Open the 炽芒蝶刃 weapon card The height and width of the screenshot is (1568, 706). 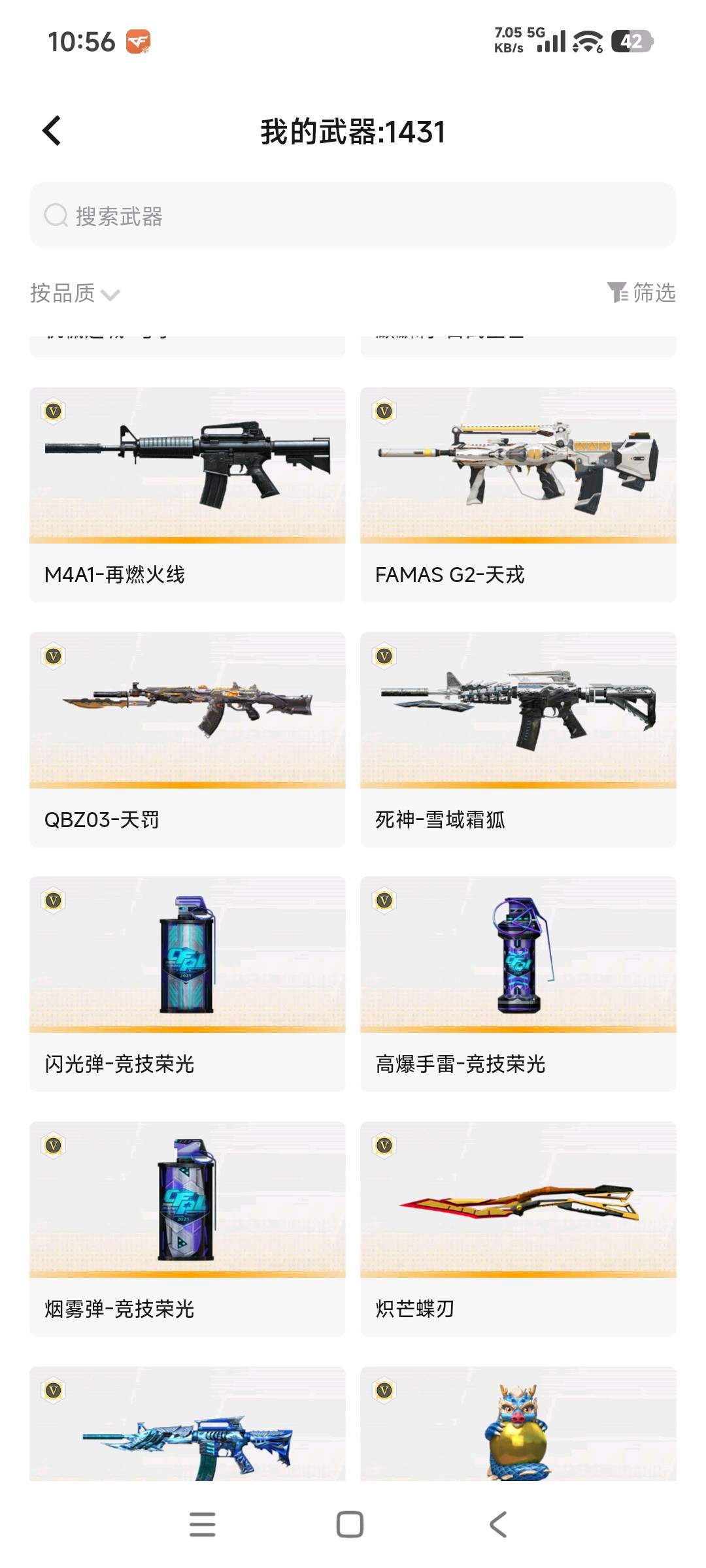518,1228
